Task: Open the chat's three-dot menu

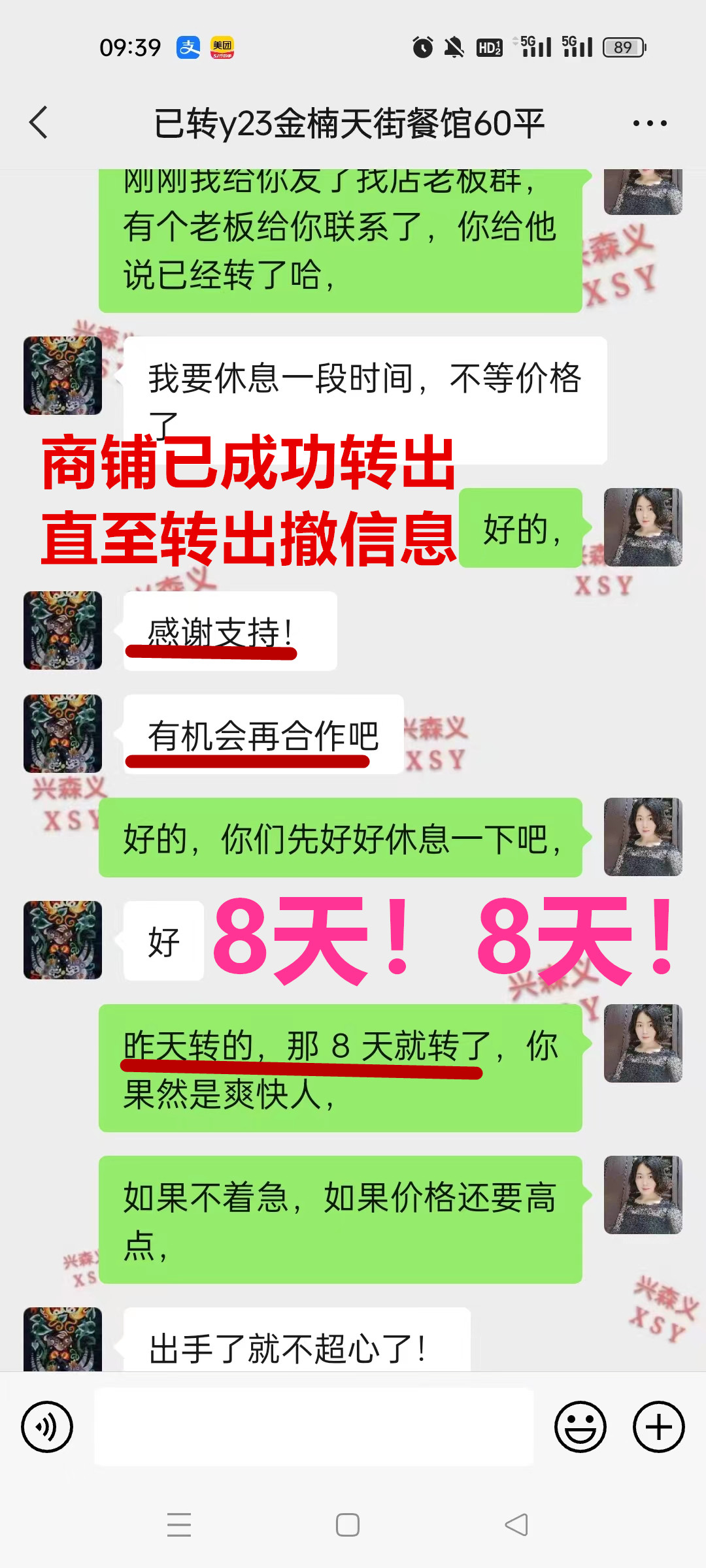Action: [x=650, y=123]
